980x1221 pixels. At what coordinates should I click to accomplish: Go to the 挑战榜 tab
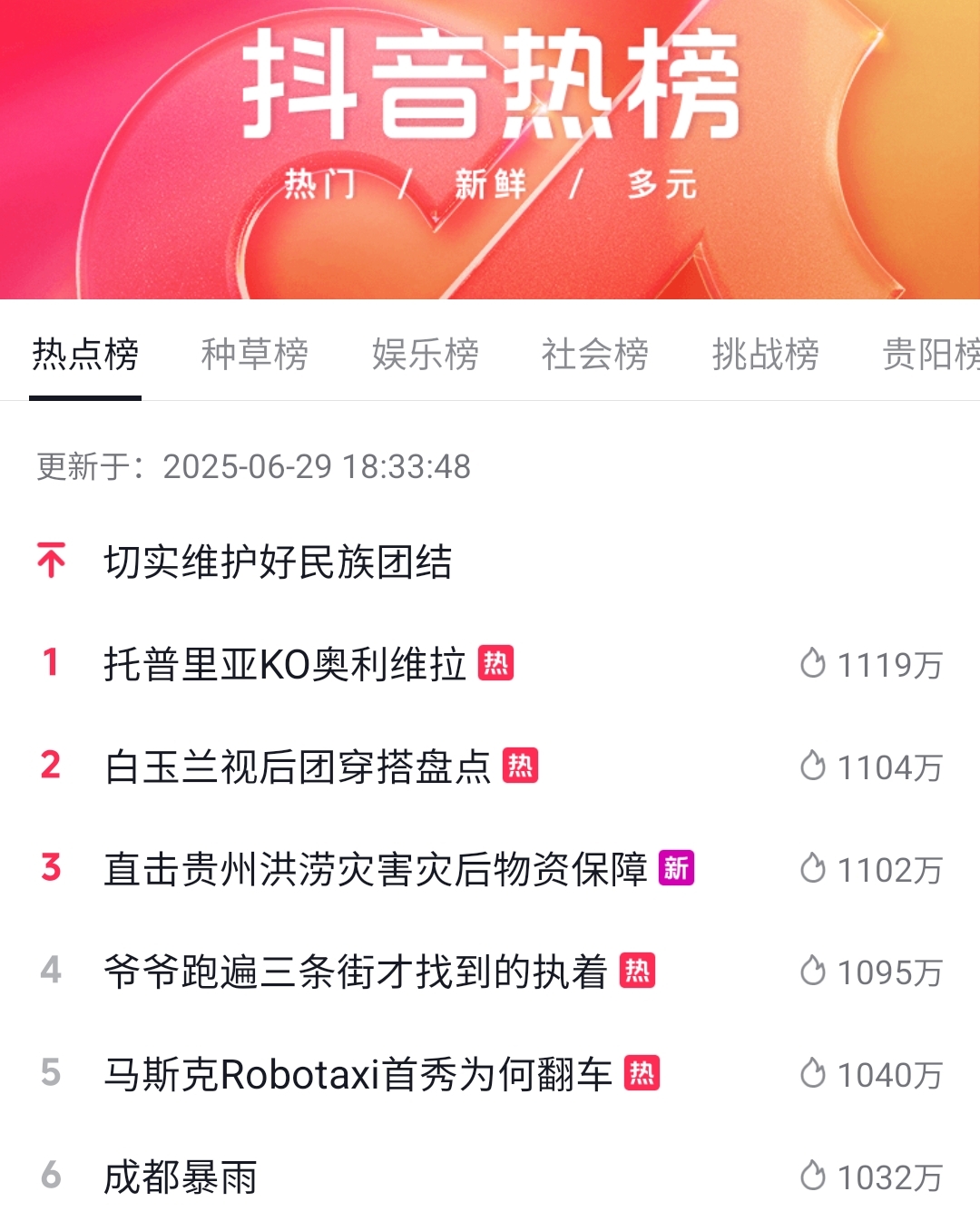tap(765, 354)
